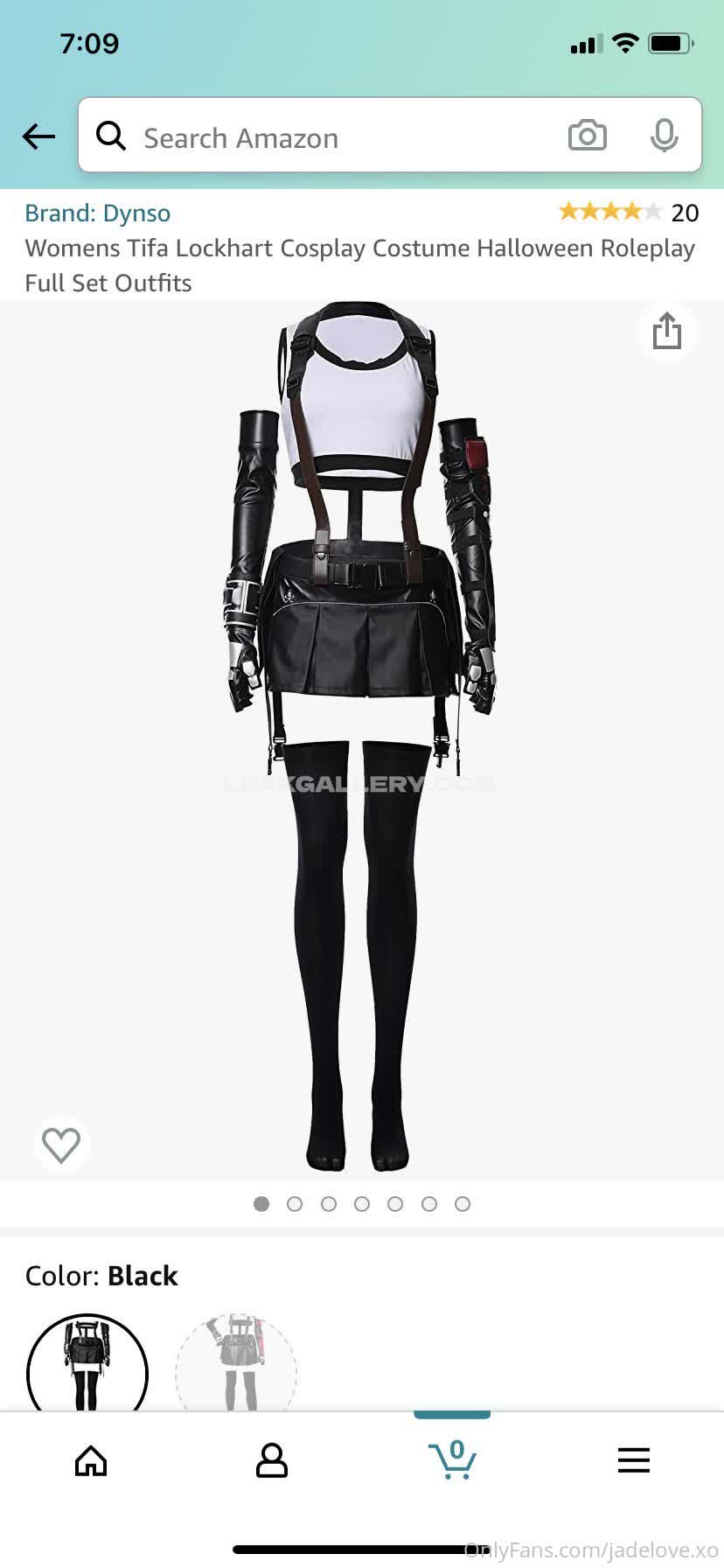Go to the Home tab
The height and width of the screenshot is (1568, 724).
91,1460
